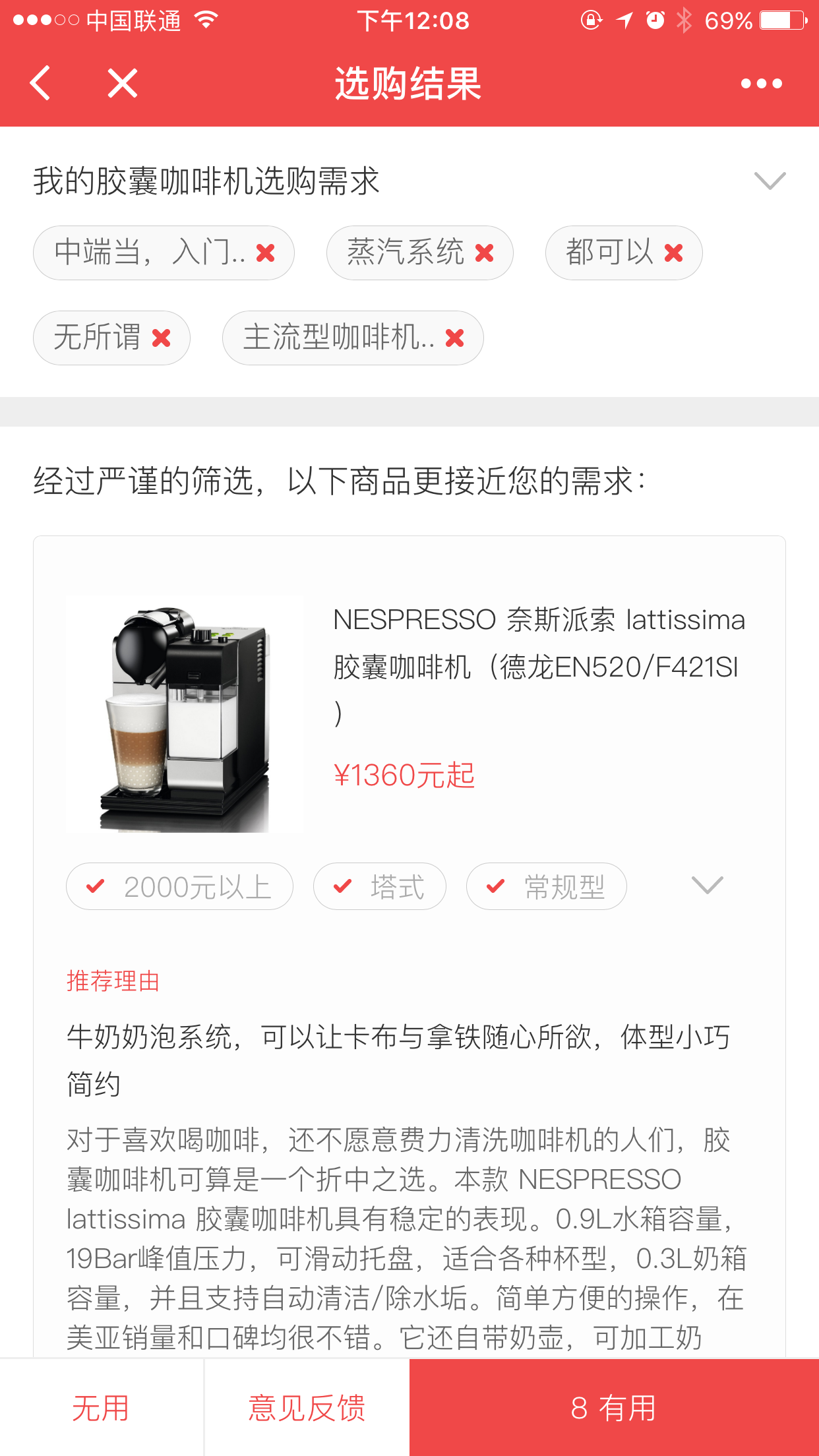Remove the 蒸汽系统 filter chip
The image size is (819, 1456).
pos(485,253)
